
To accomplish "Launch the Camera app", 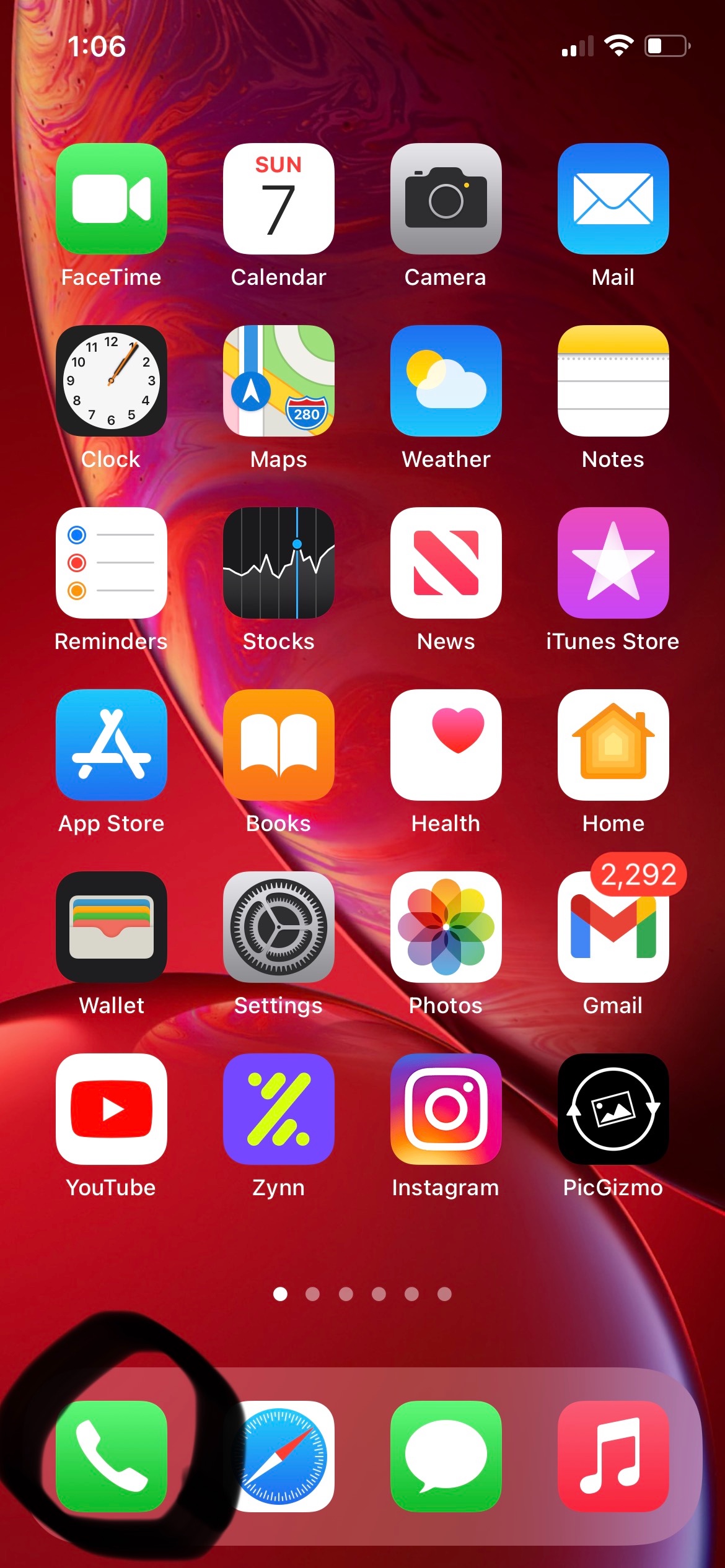I will [x=446, y=199].
